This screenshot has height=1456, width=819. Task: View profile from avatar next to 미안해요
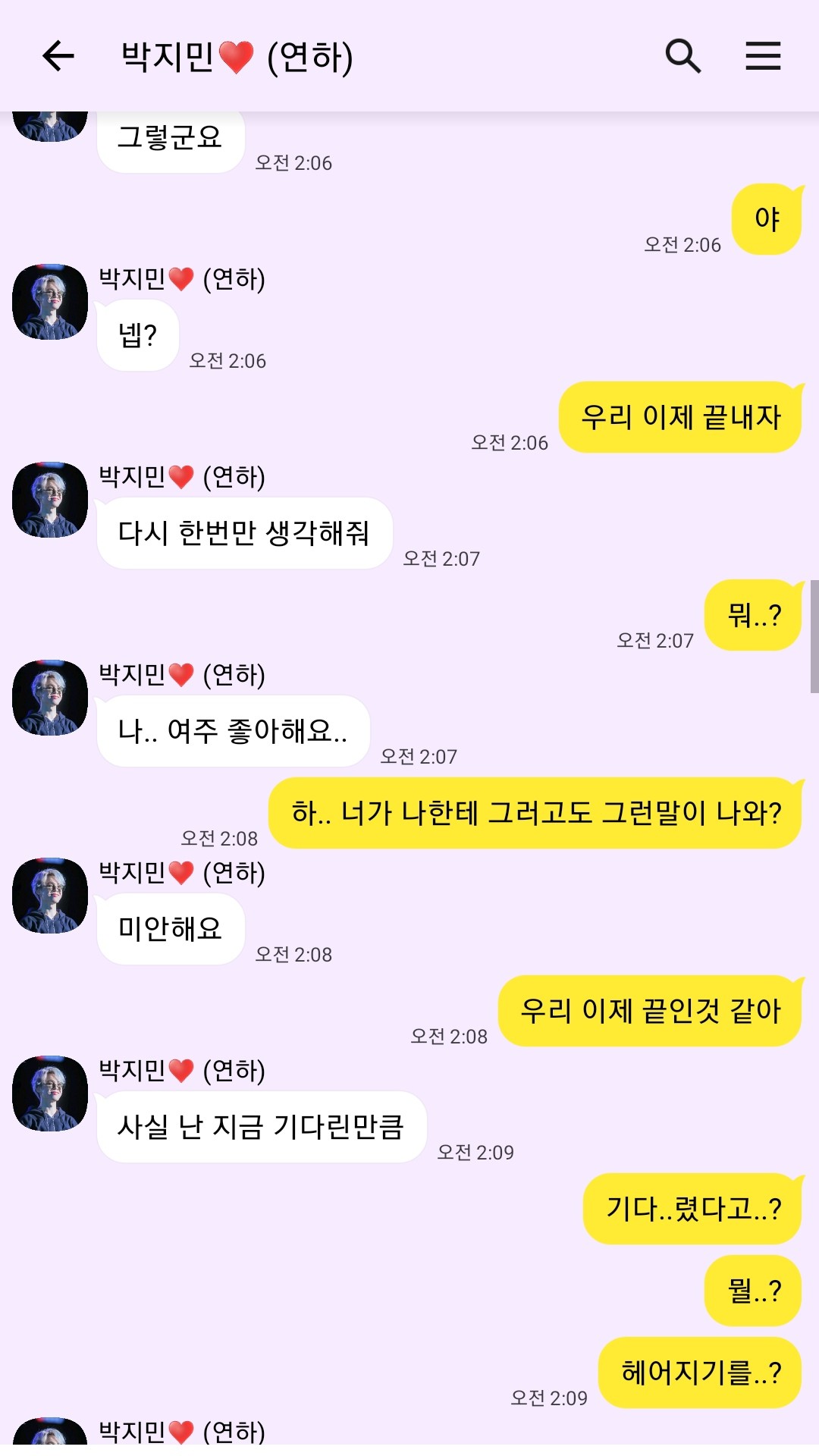point(50,896)
